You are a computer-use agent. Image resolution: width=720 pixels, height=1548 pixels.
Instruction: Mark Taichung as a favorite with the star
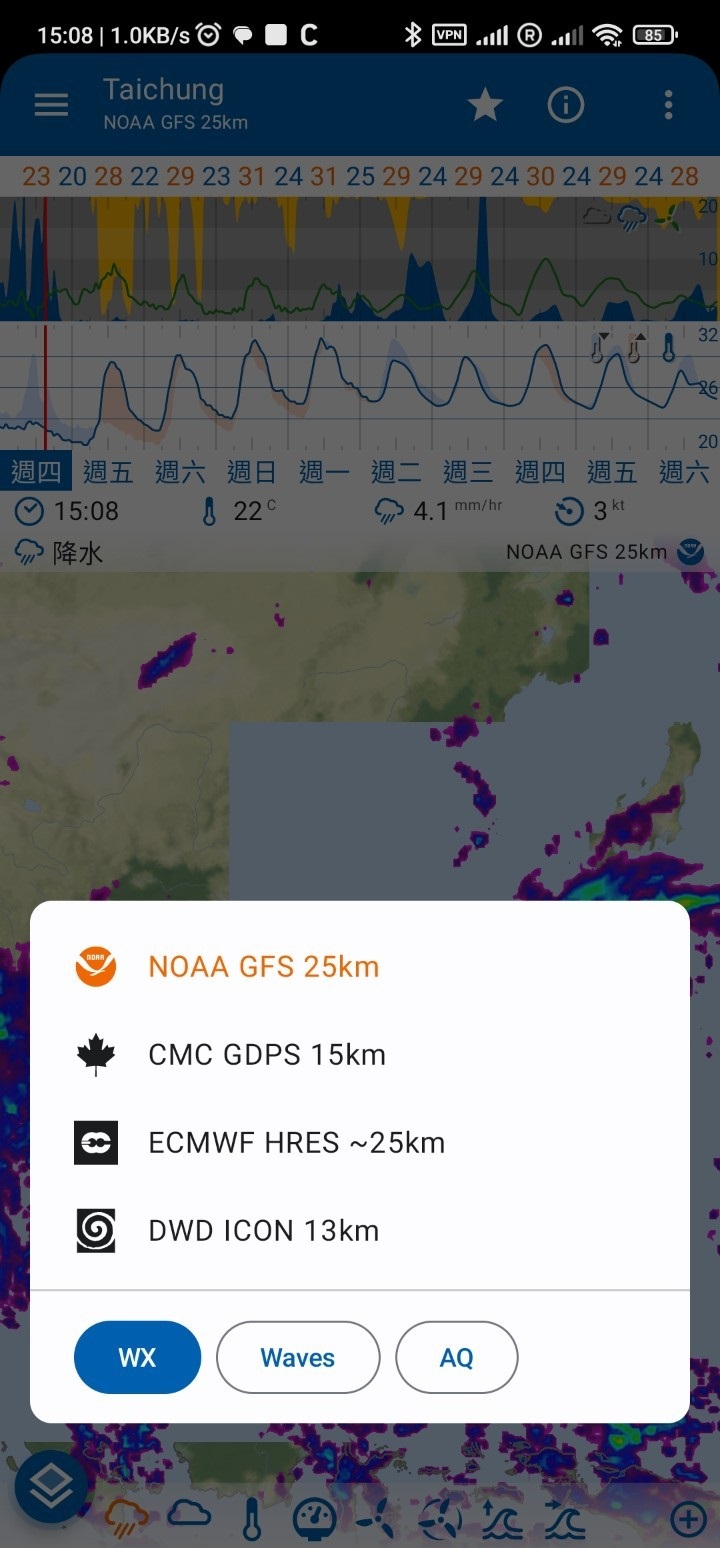pyautogui.click(x=485, y=105)
